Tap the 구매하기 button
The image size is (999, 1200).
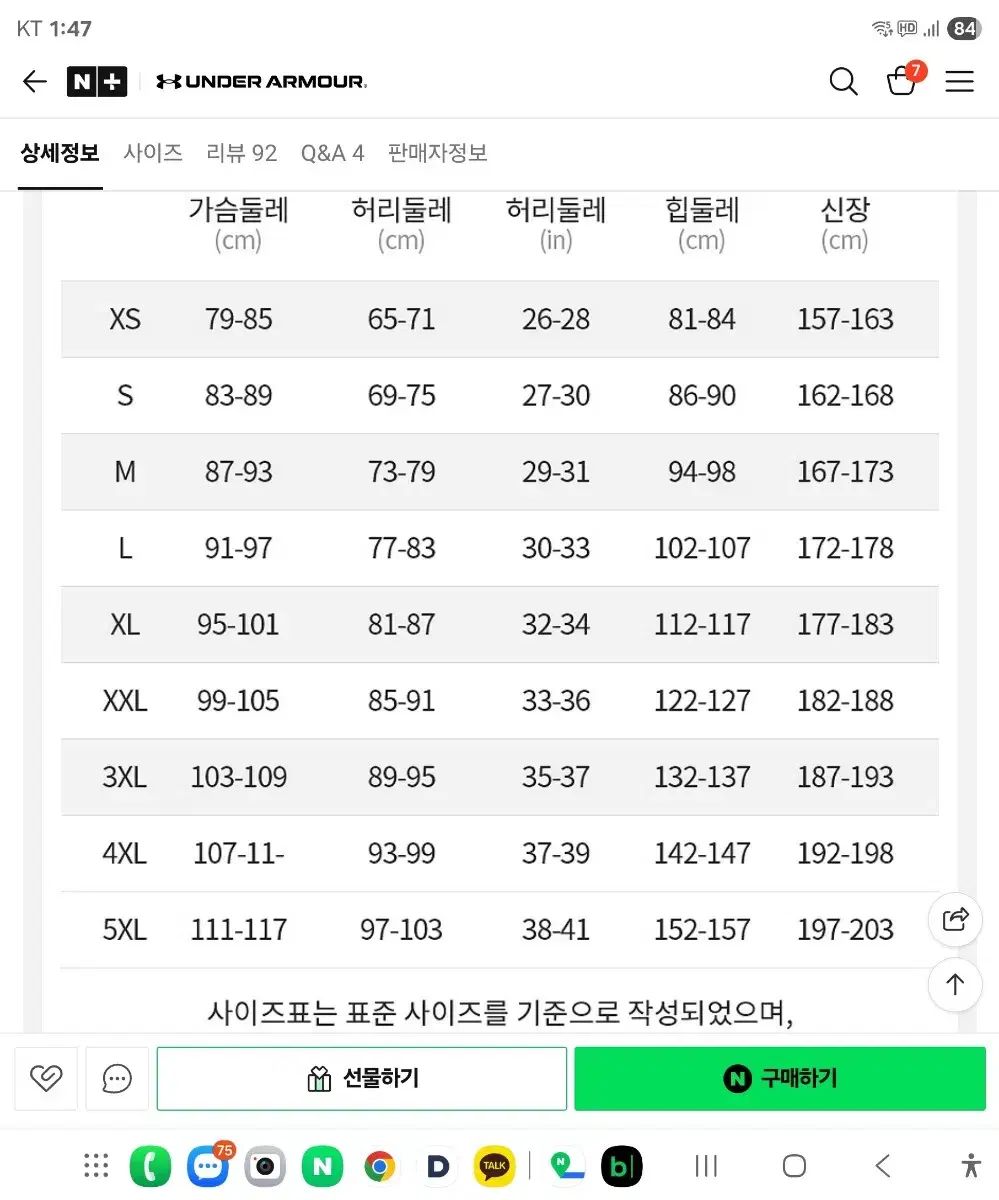click(x=780, y=1078)
